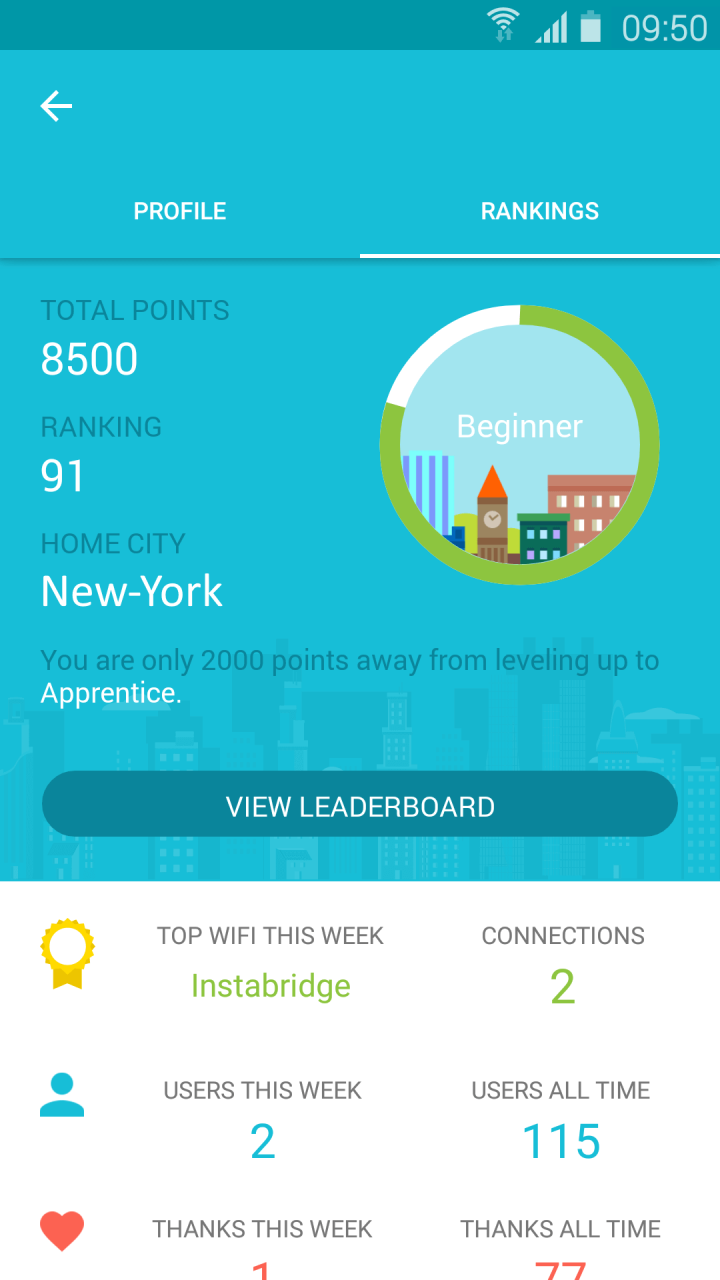Tap the home city New-York
This screenshot has height=1280, width=720.
(x=131, y=591)
